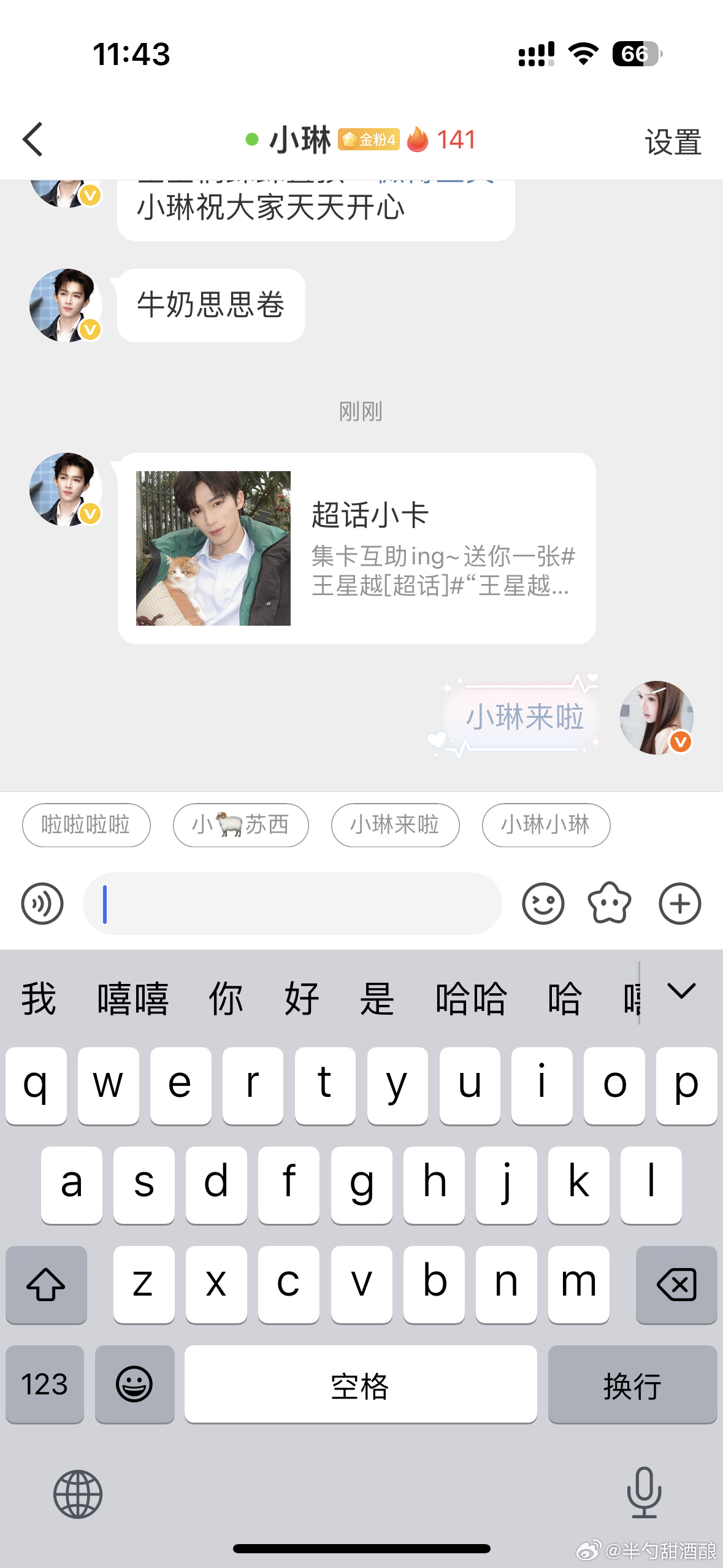723x1568 pixels.
Task: Send the quick reply 小琳来啦
Action: pos(394,825)
